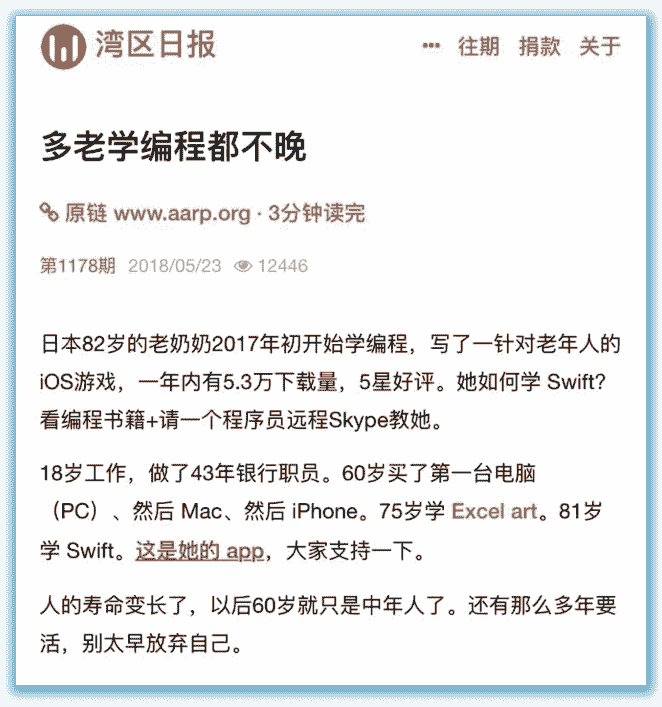Follow the Excel art link

click(495, 511)
